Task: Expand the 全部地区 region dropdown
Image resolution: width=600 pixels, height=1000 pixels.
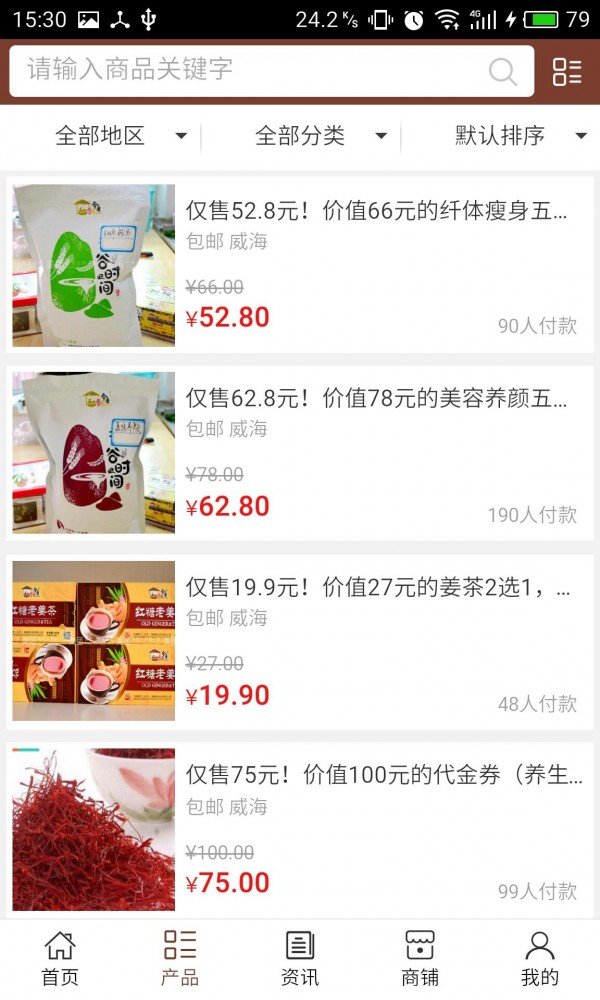Action: tap(120, 136)
